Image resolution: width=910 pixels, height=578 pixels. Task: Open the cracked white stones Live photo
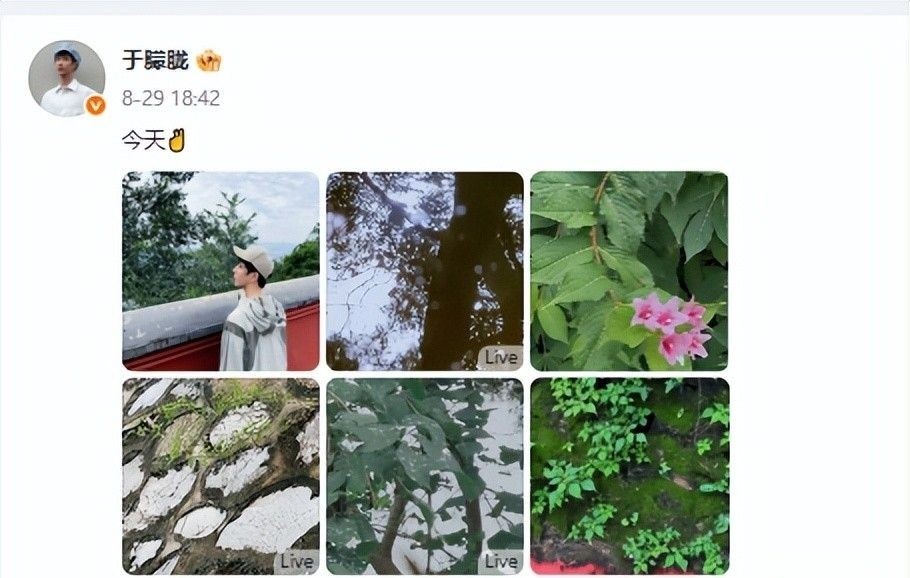click(x=221, y=476)
